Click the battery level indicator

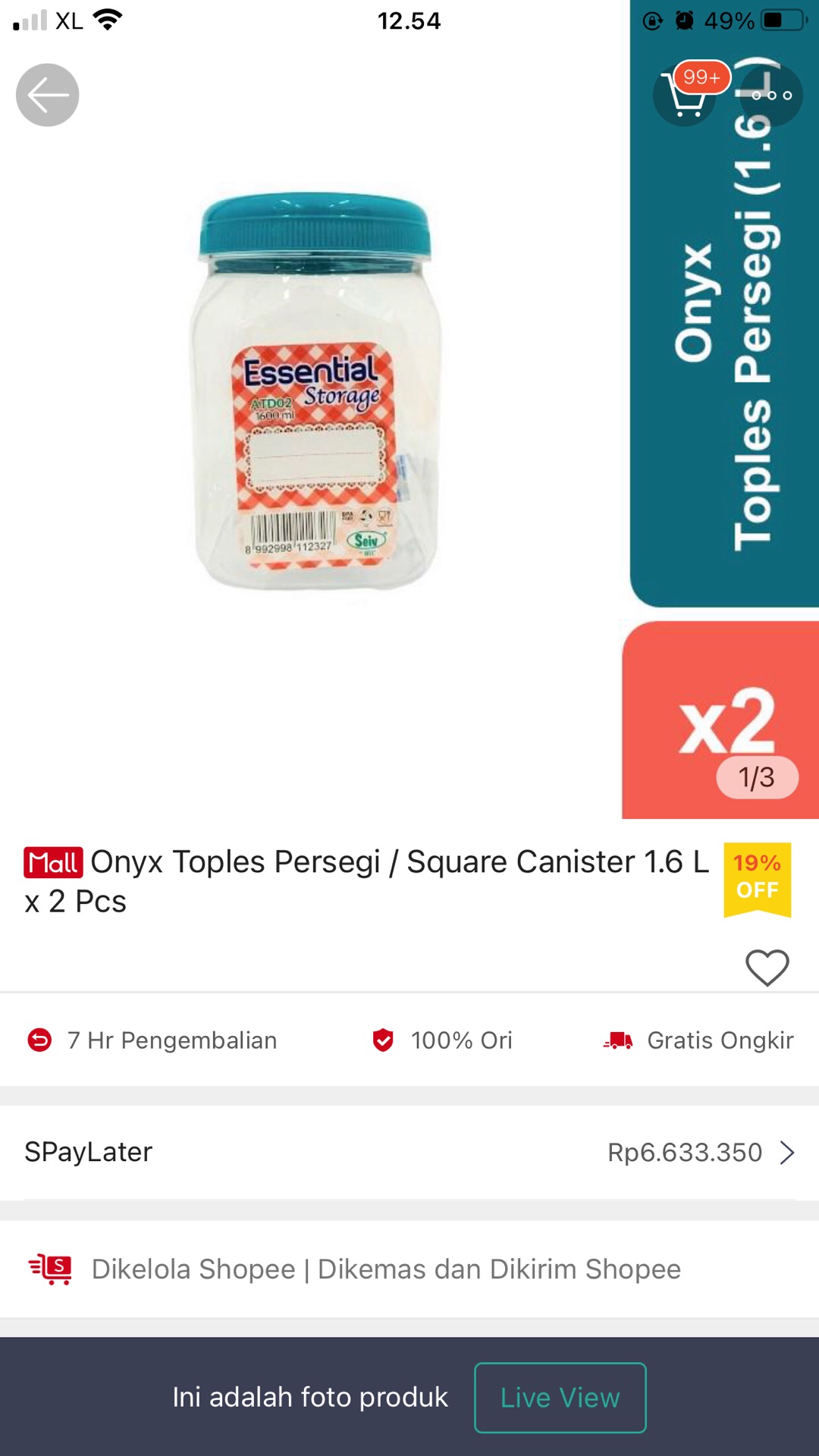tap(783, 20)
